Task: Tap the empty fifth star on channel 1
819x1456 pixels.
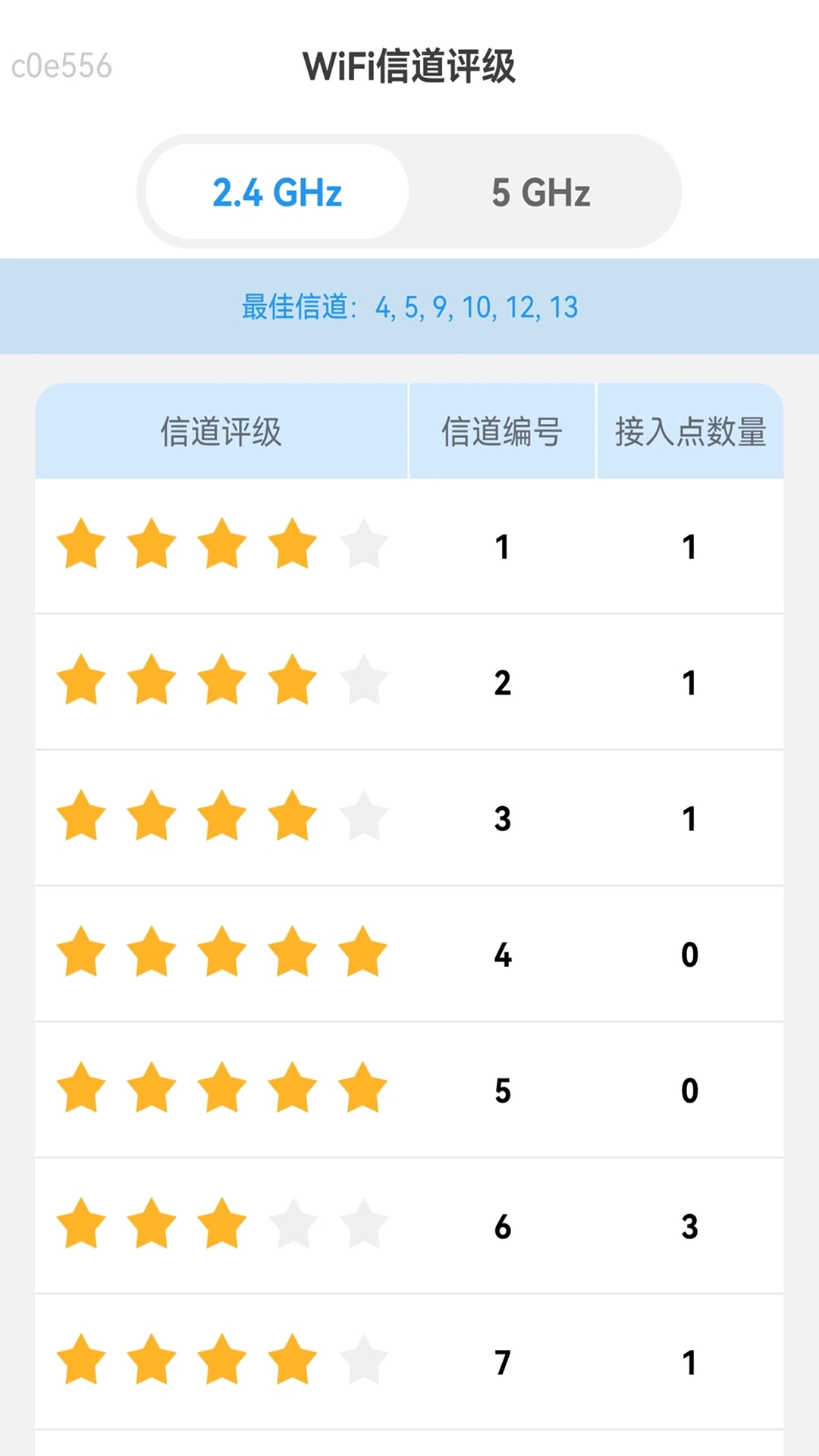Action: [362, 544]
